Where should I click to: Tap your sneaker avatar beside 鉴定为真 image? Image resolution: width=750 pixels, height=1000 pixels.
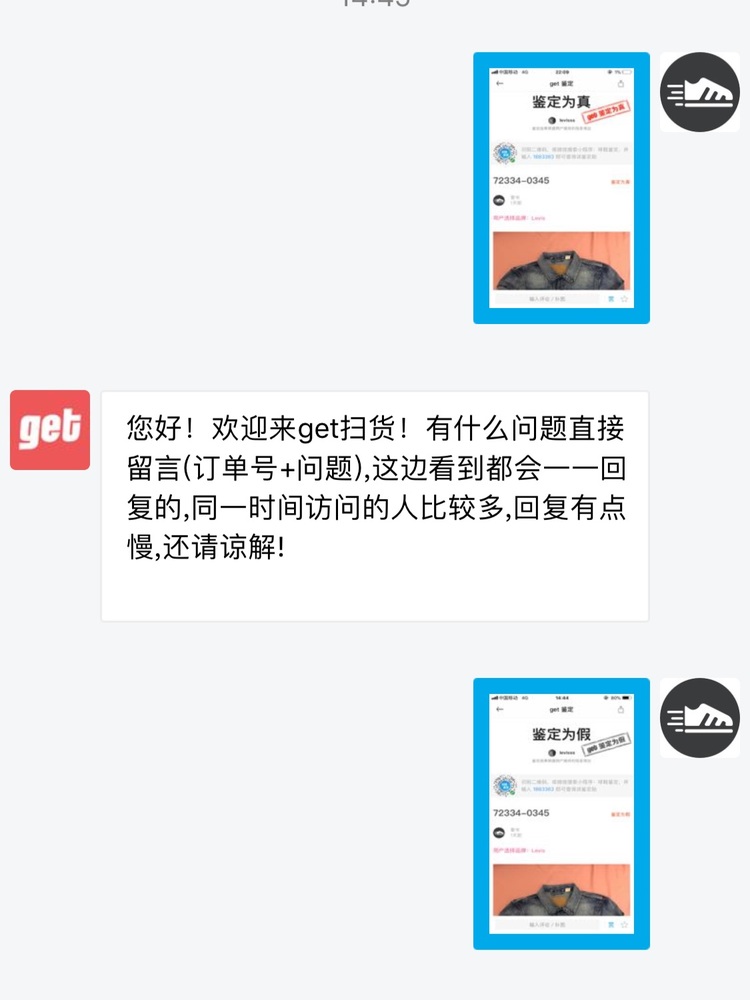[700, 92]
